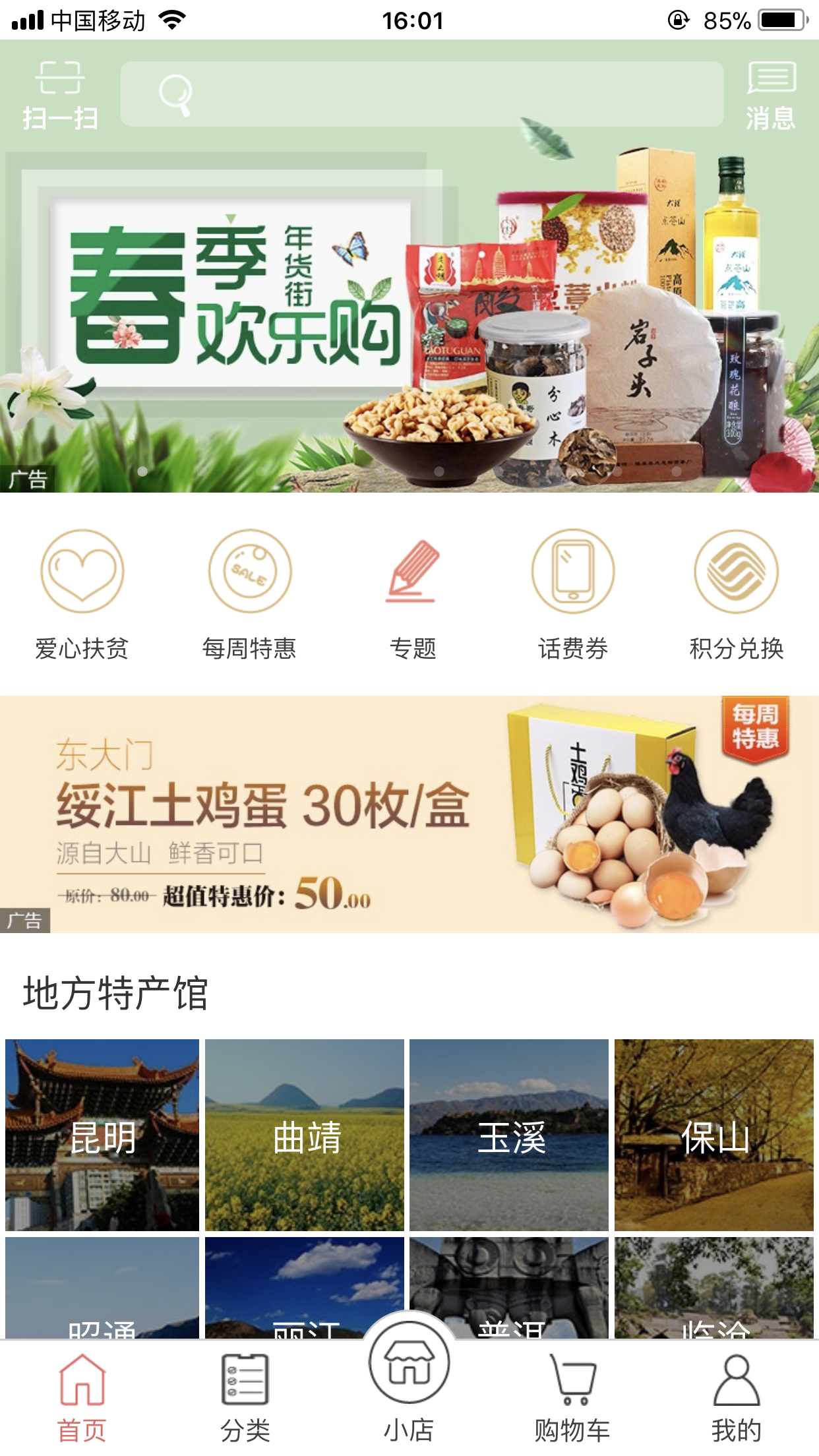Open the 消息 messages icon

click(771, 96)
